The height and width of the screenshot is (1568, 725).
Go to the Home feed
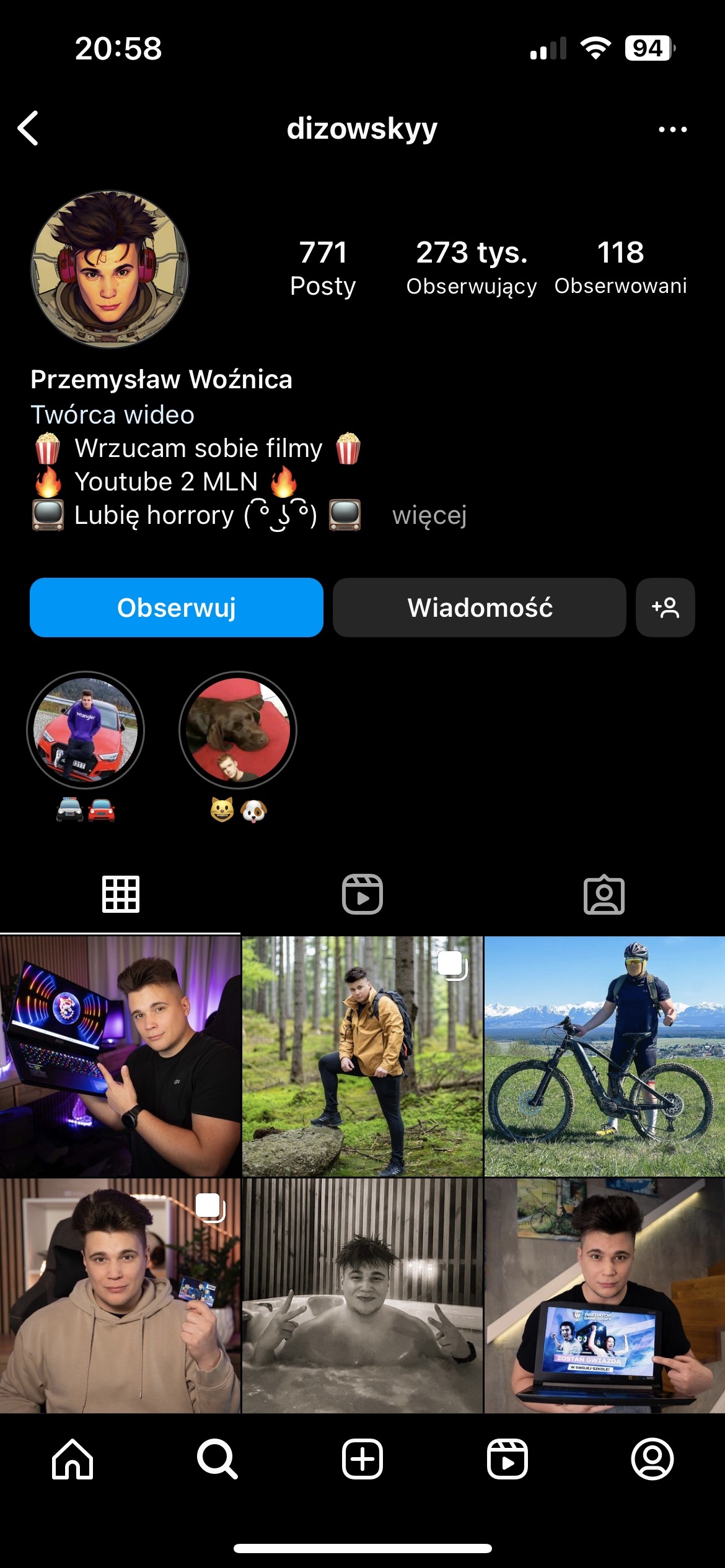(72, 1459)
